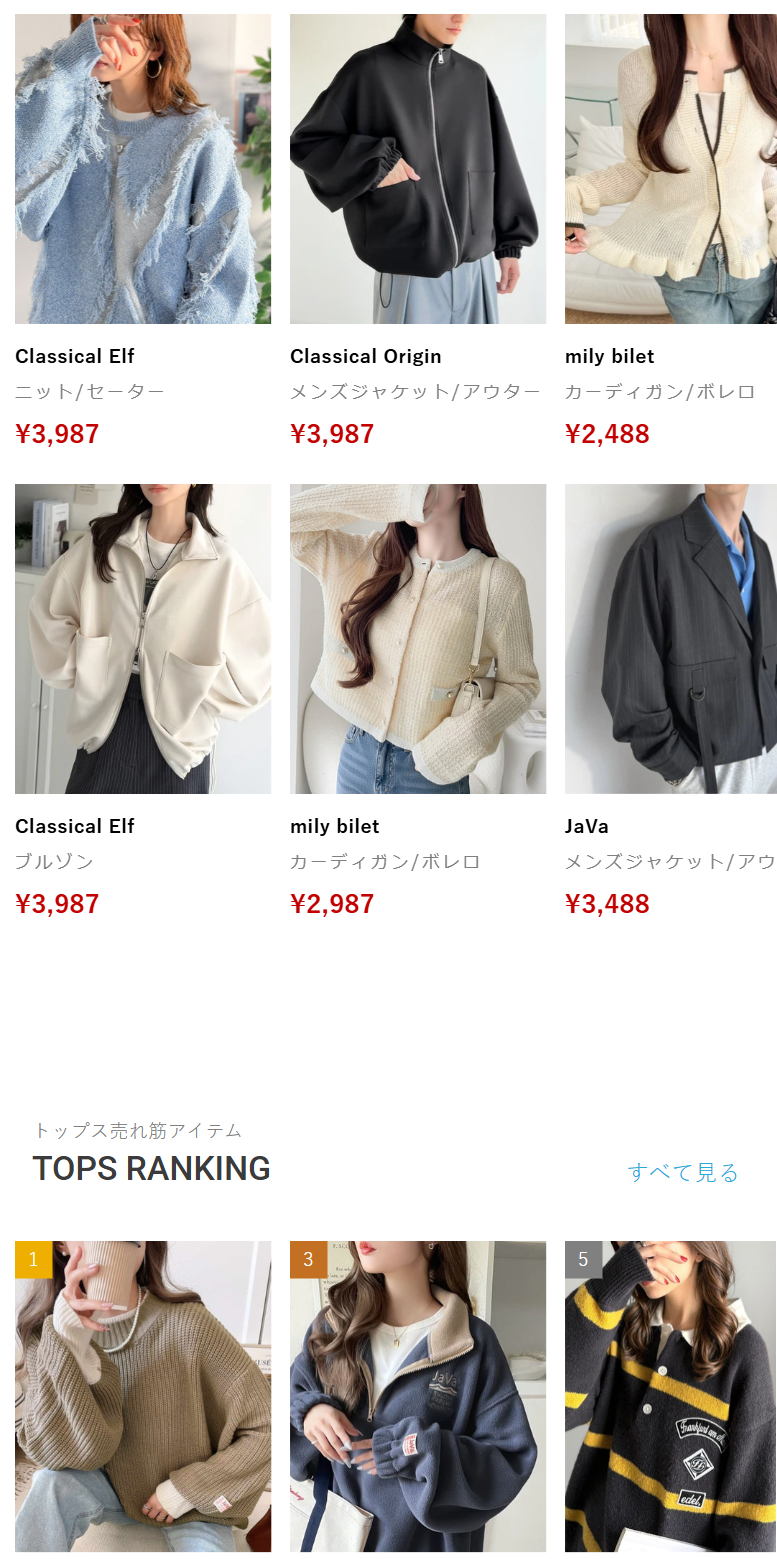Tap すべて見る next to TOPS RANKING
The width and height of the screenshot is (777, 1559).
click(x=682, y=1172)
